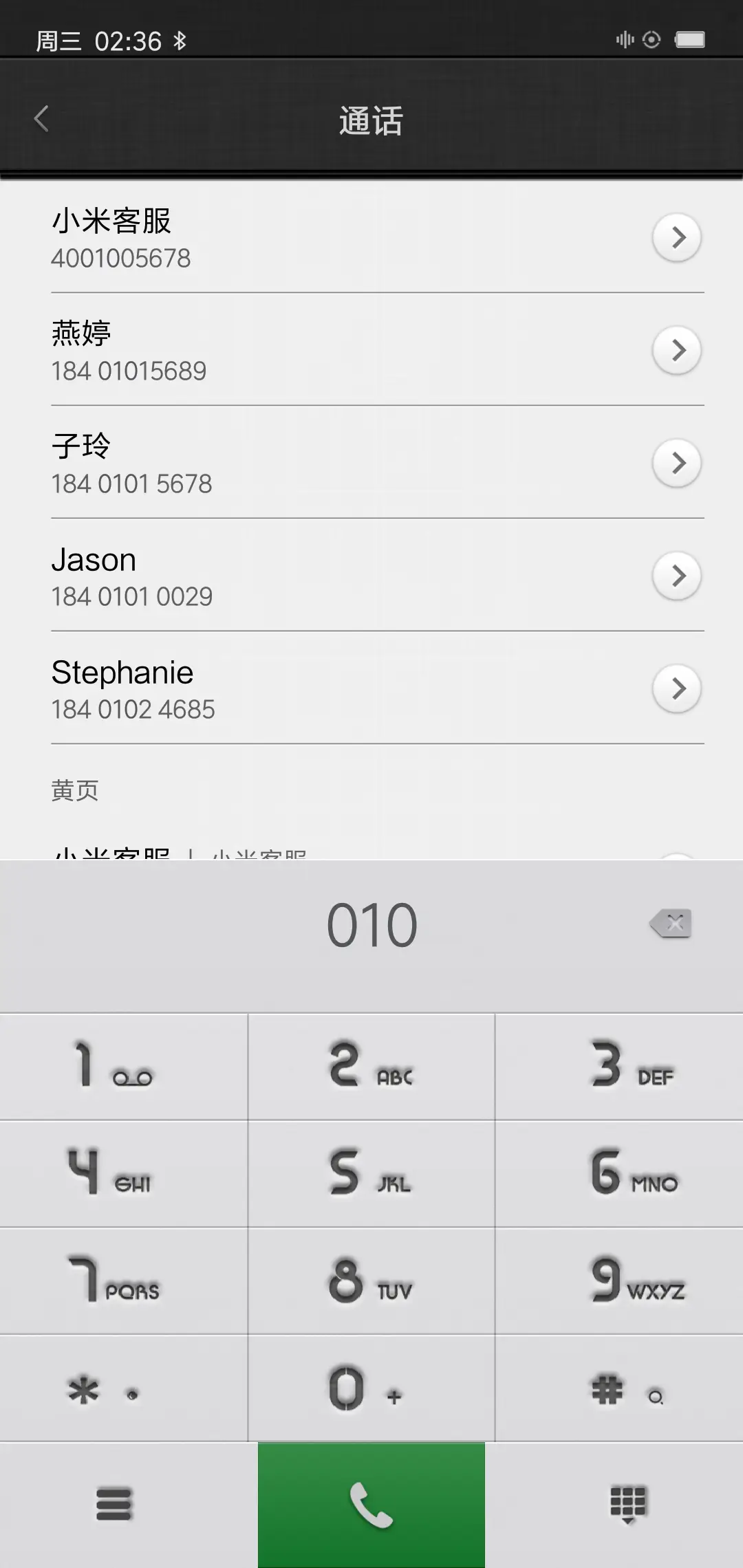Open details for 小米客服 via its chevron
The height and width of the screenshot is (1568, 743).
point(678,237)
